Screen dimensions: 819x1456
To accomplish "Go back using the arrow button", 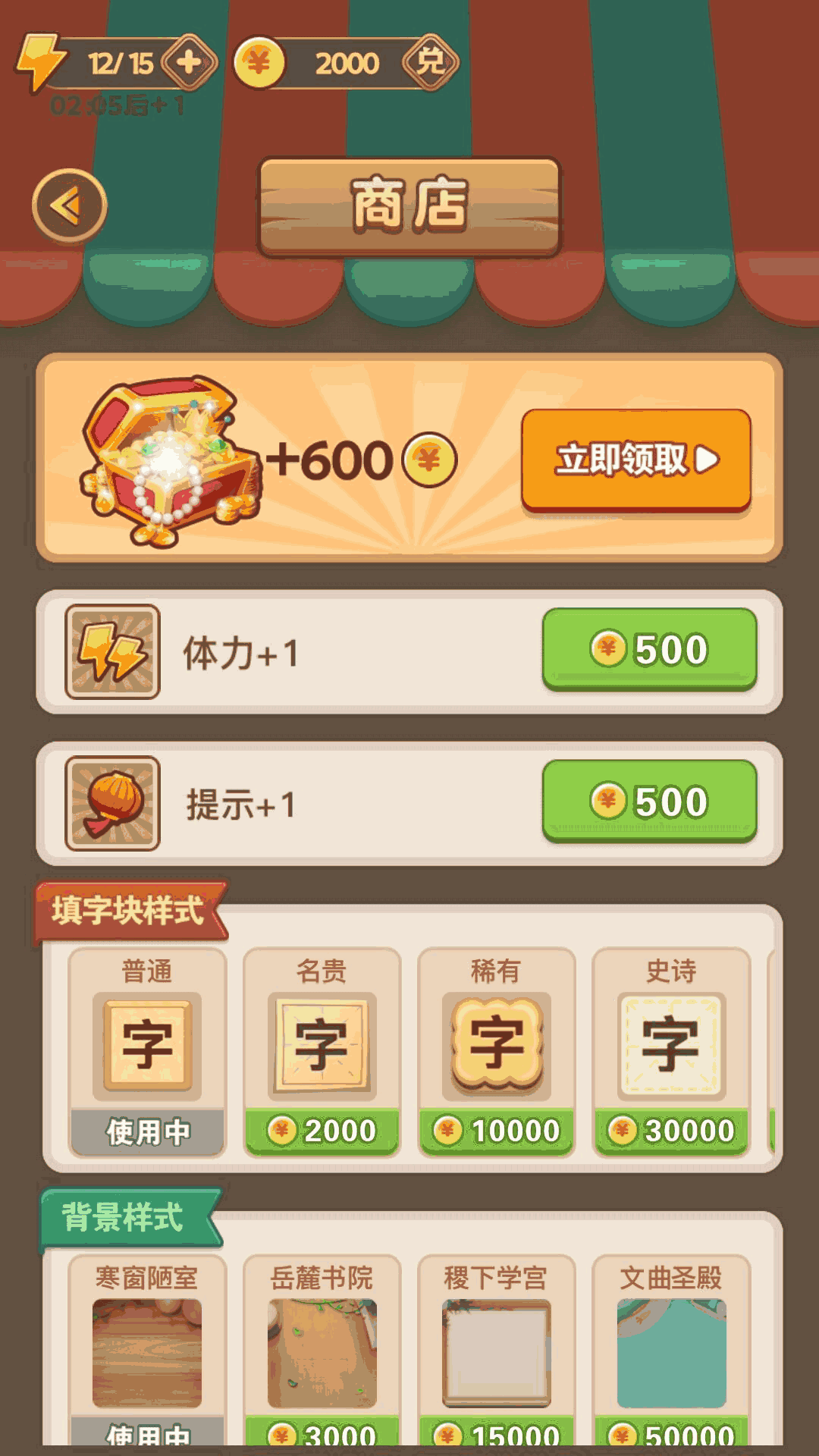I will point(69,206).
